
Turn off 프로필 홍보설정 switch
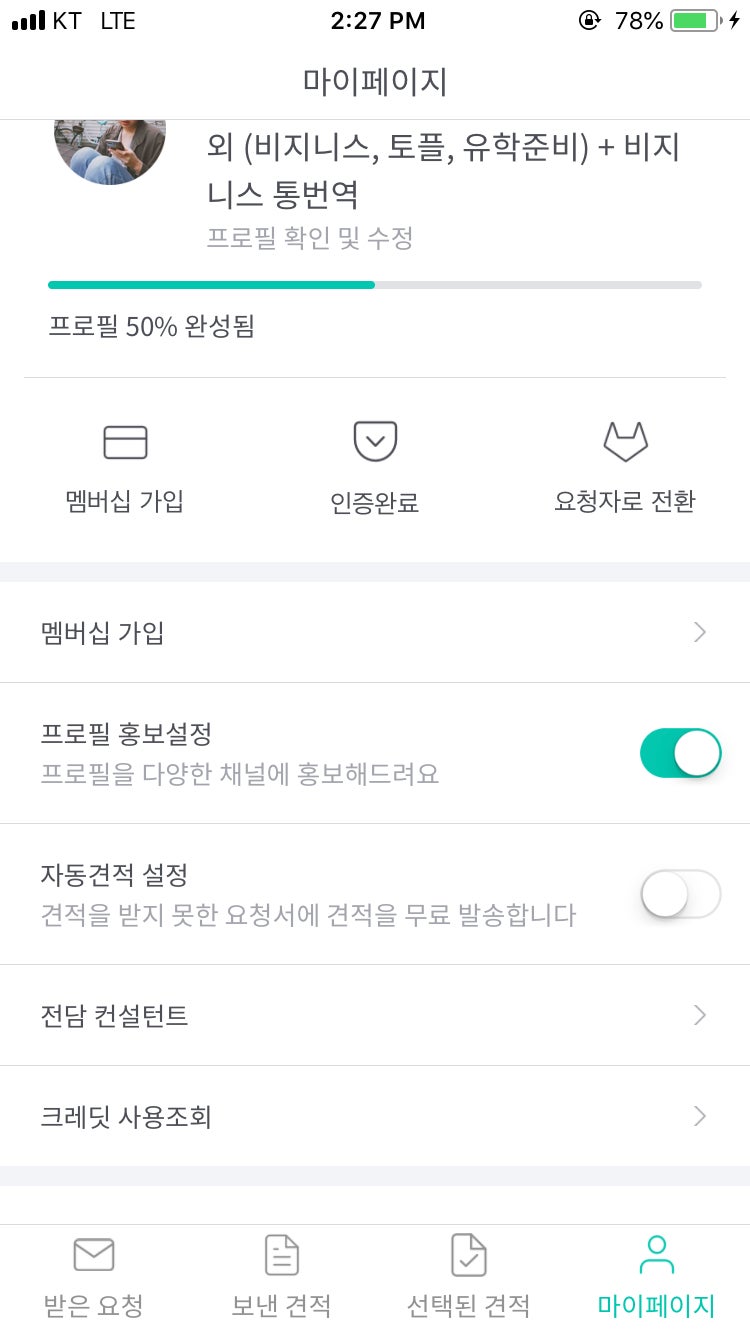pyautogui.click(x=681, y=753)
